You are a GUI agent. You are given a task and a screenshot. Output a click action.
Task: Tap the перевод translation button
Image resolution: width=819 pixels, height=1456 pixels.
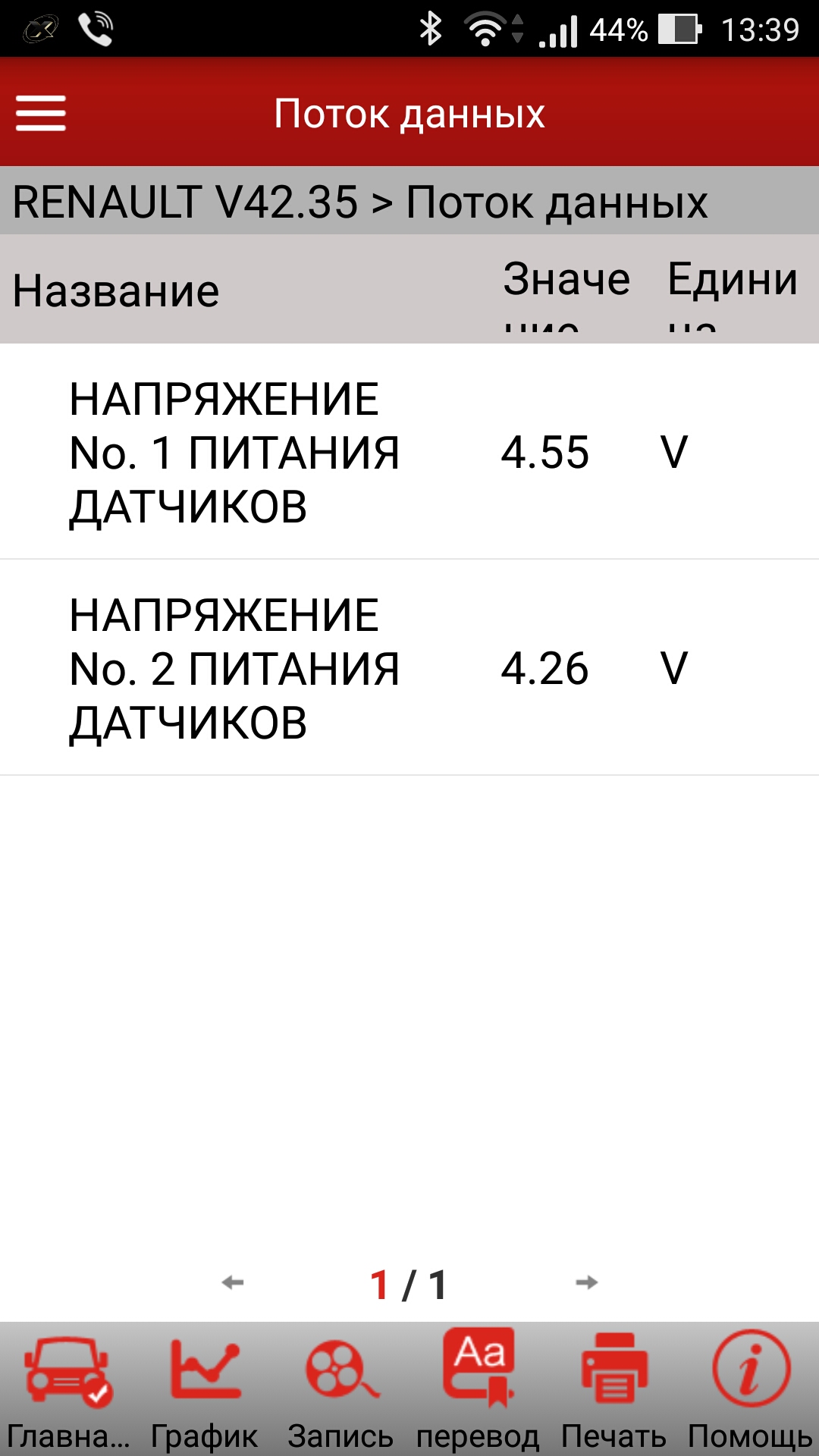point(478,1389)
